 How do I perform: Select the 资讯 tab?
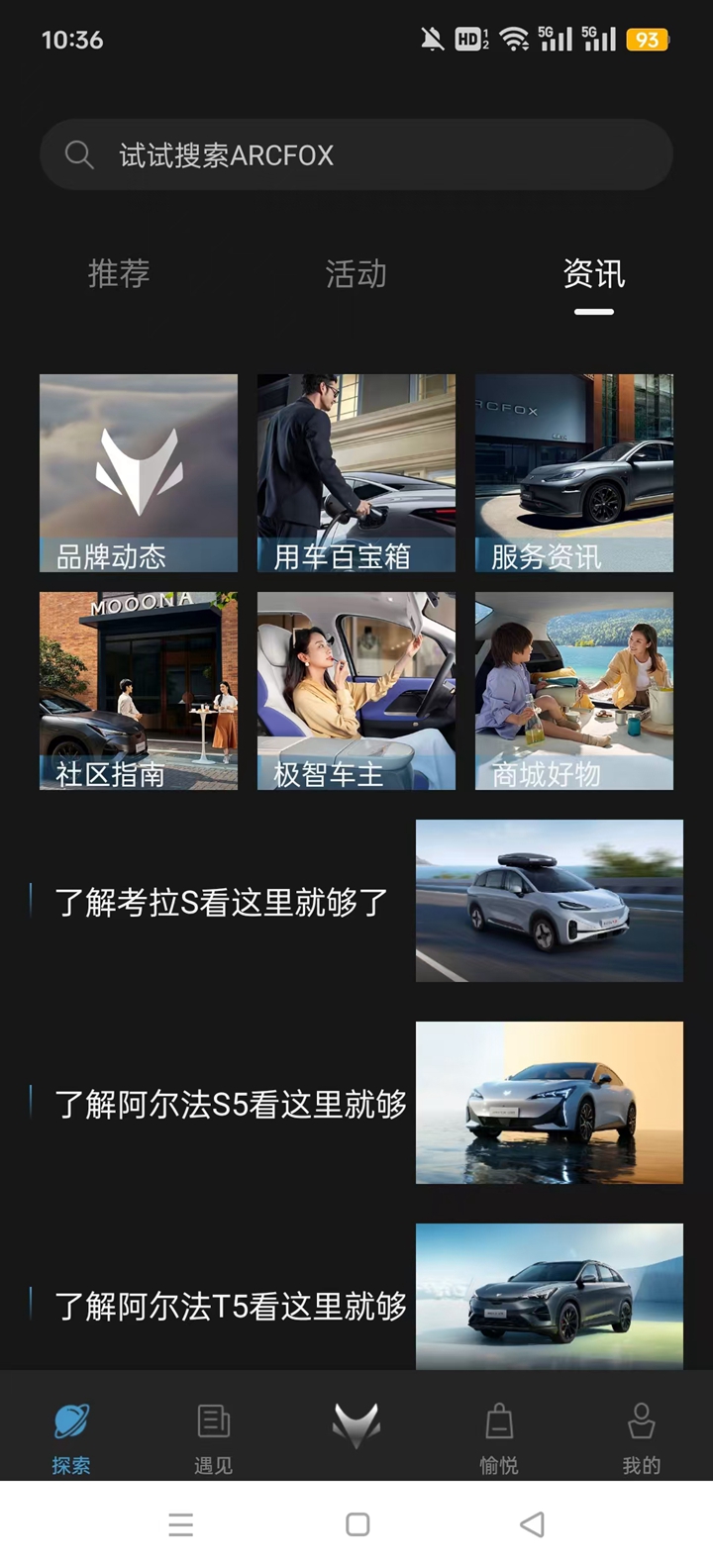[x=593, y=273]
